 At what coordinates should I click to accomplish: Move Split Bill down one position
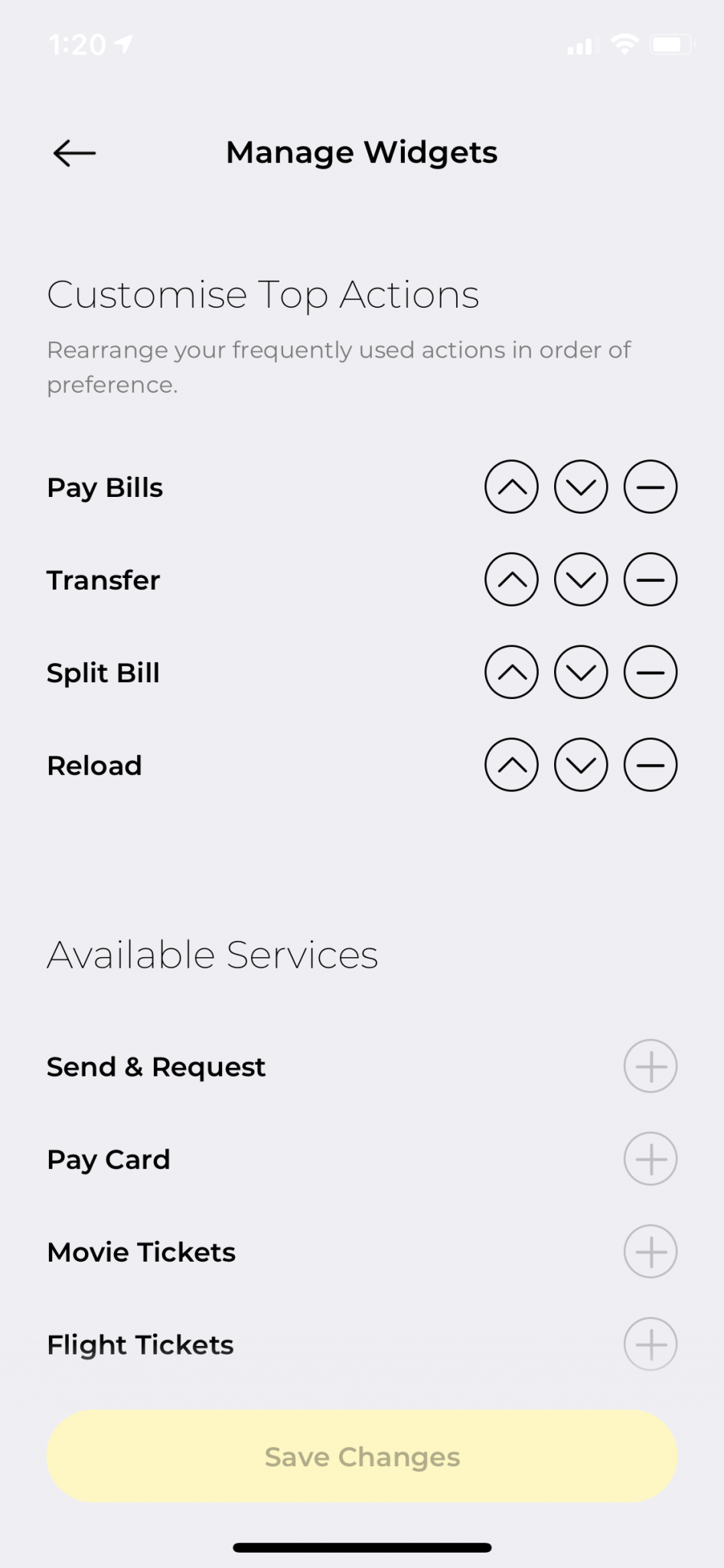(581, 672)
